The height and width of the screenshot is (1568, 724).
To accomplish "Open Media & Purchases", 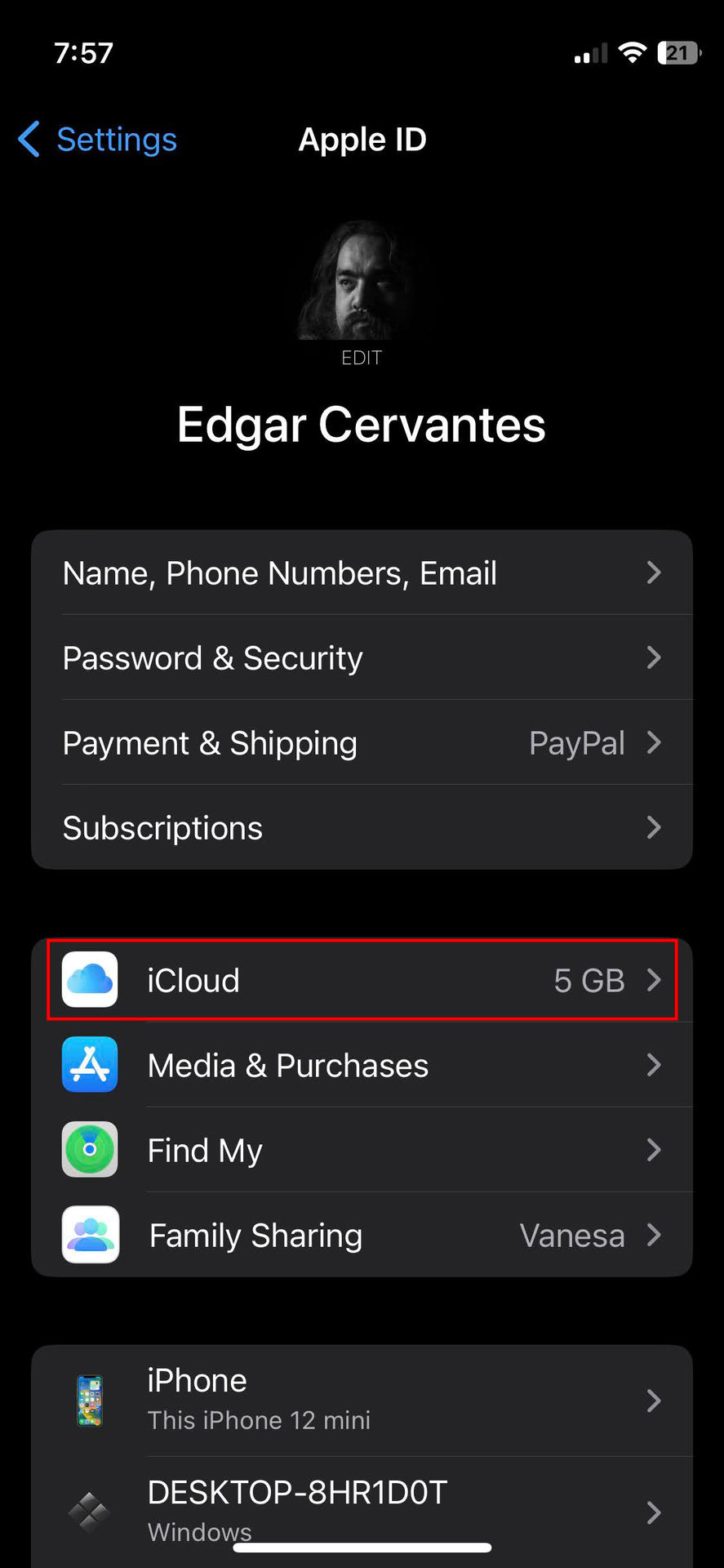I will coord(362,1065).
